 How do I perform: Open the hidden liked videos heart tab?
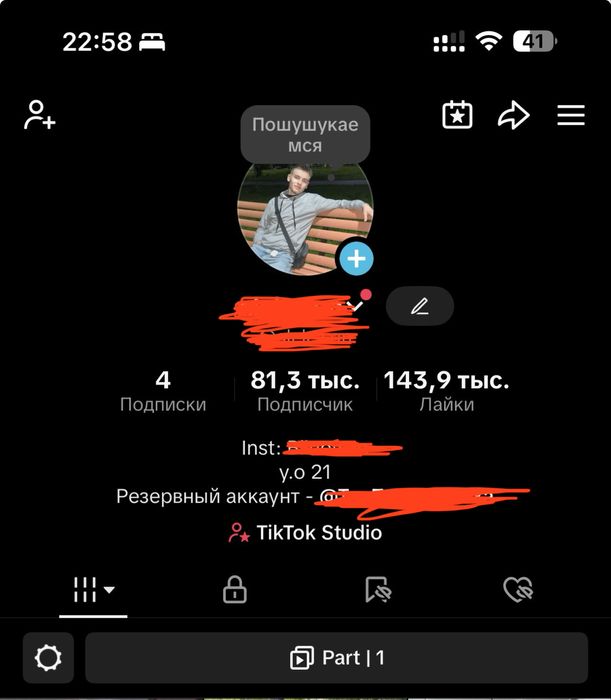pos(518,591)
